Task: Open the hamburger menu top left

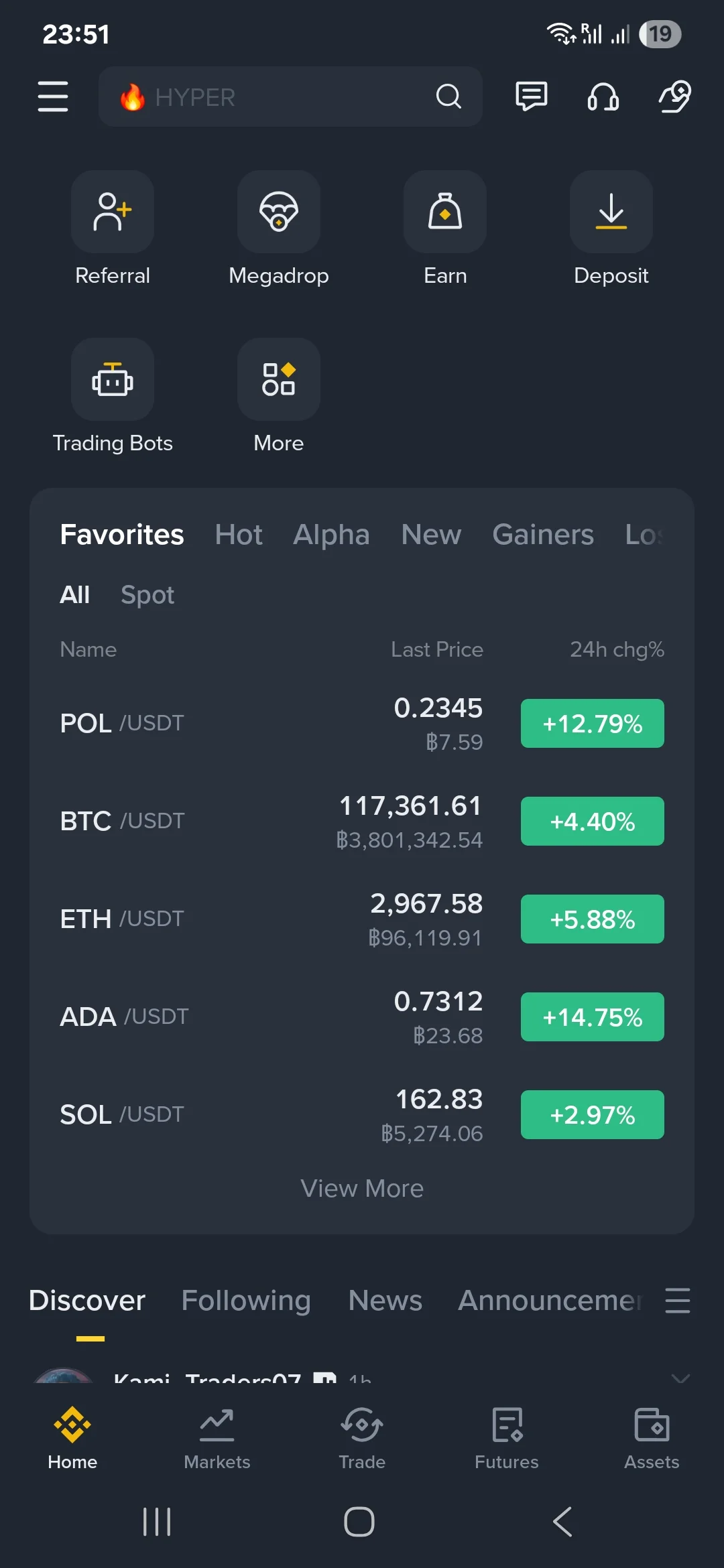Action: coord(53,96)
